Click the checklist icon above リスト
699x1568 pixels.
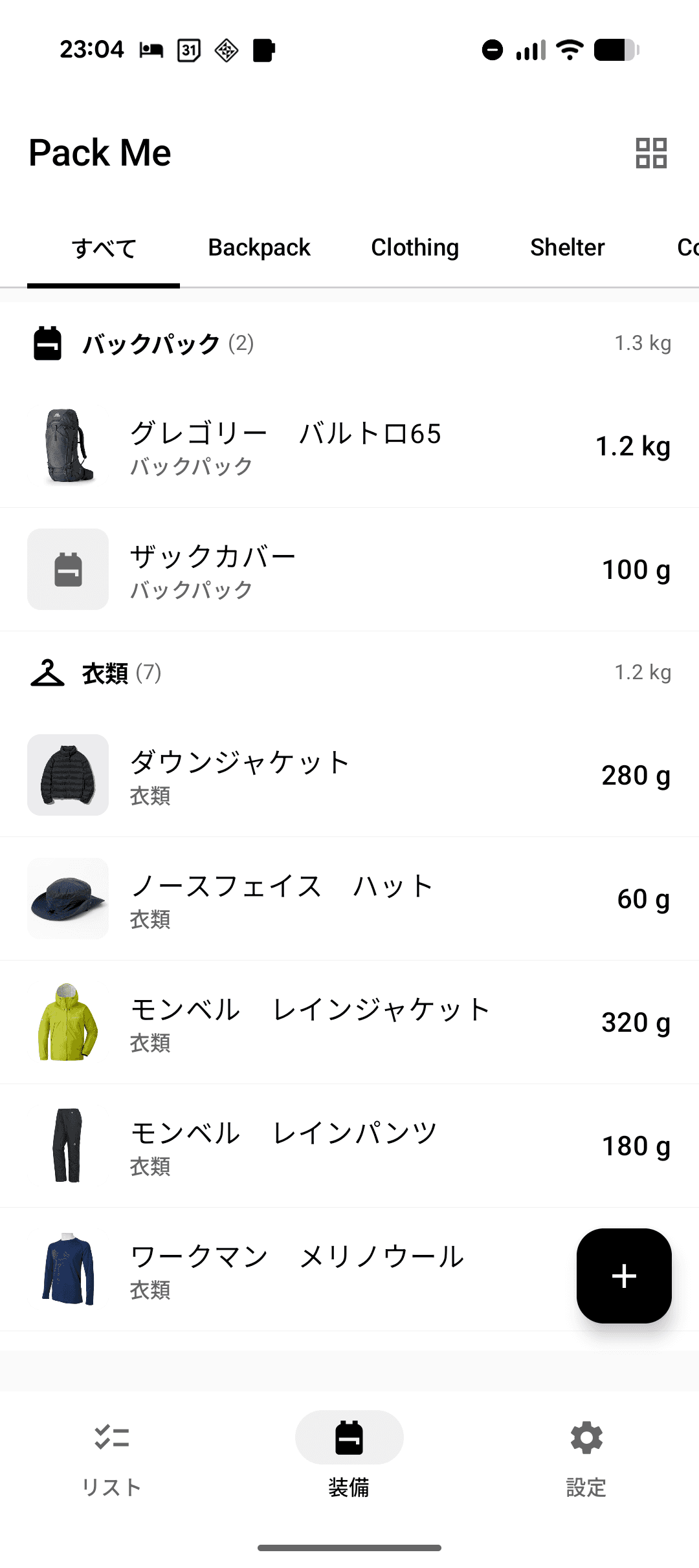[x=111, y=1439]
